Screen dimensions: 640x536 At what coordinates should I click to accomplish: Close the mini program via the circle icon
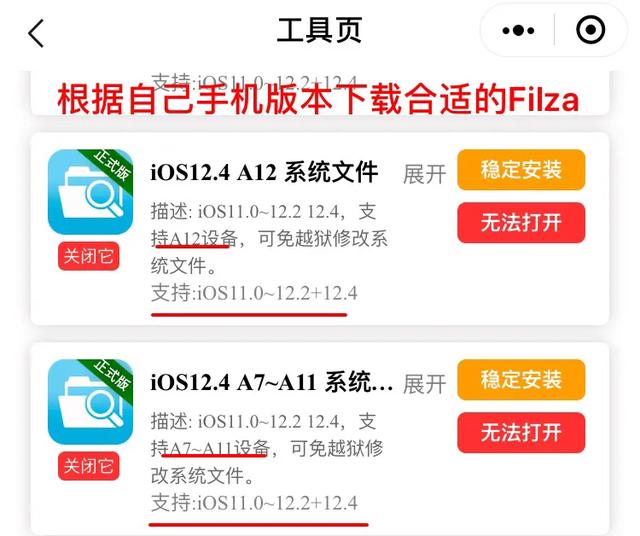click(591, 31)
